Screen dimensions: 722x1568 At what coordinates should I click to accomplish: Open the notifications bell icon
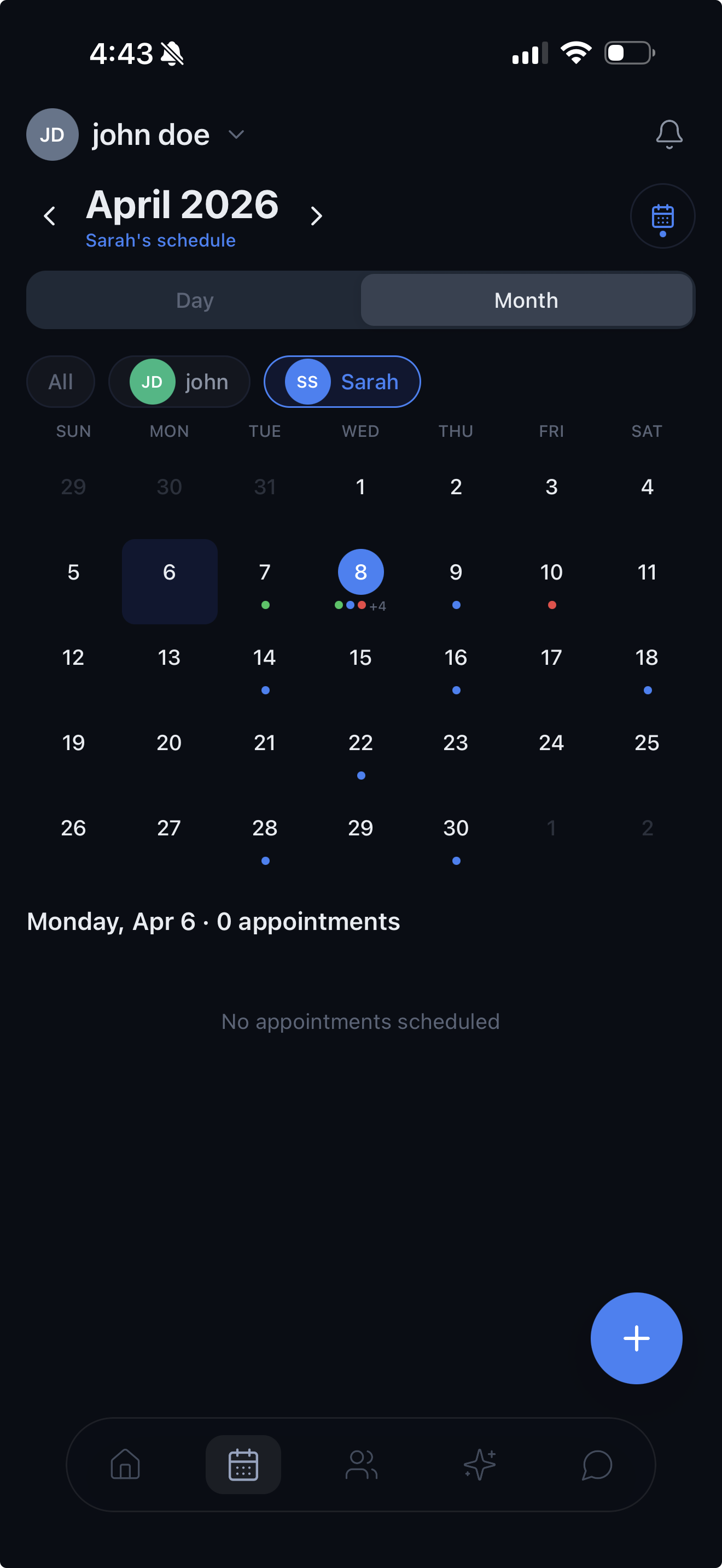point(669,134)
